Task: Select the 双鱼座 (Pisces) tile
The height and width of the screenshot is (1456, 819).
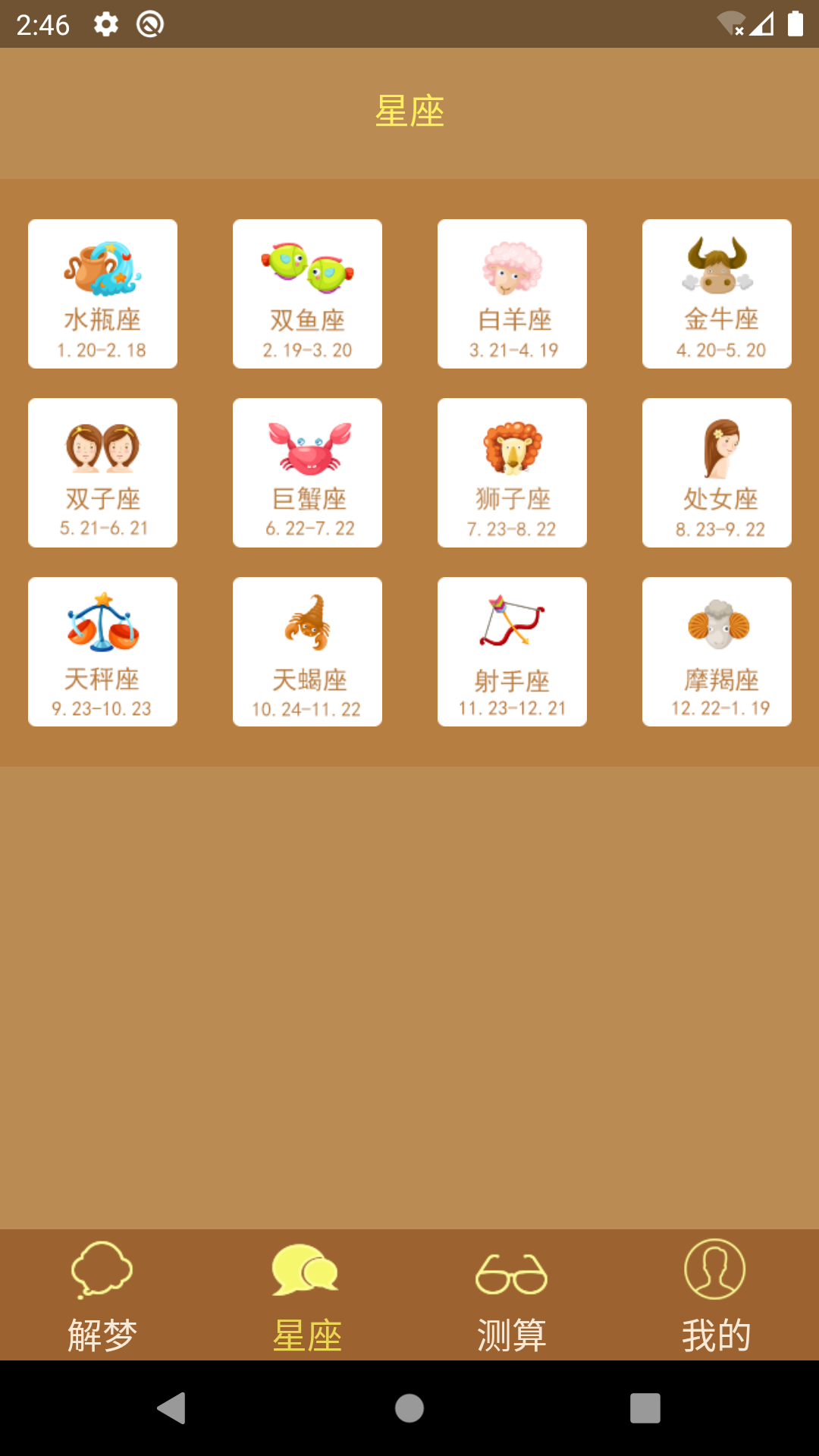Action: tap(307, 294)
